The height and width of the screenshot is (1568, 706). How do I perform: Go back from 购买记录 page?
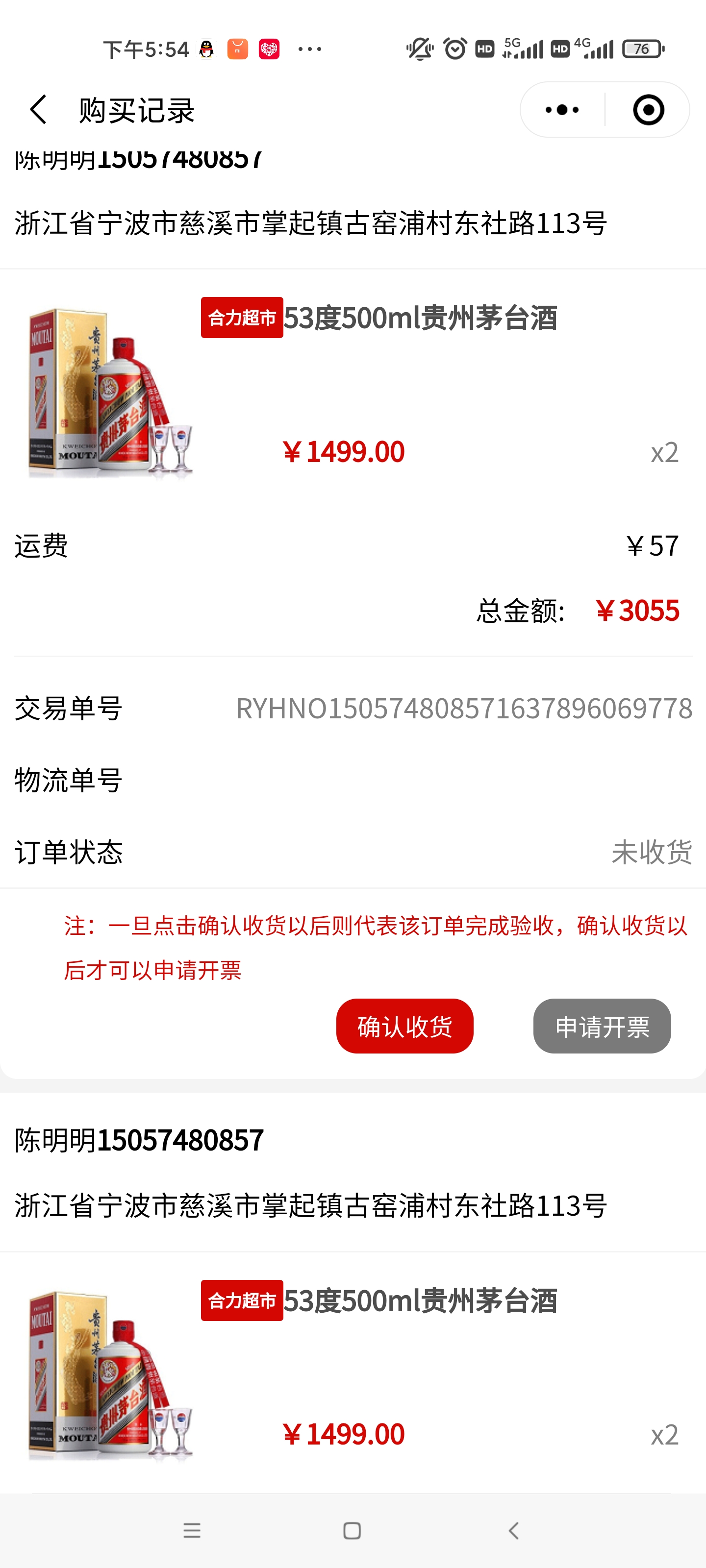(38, 110)
